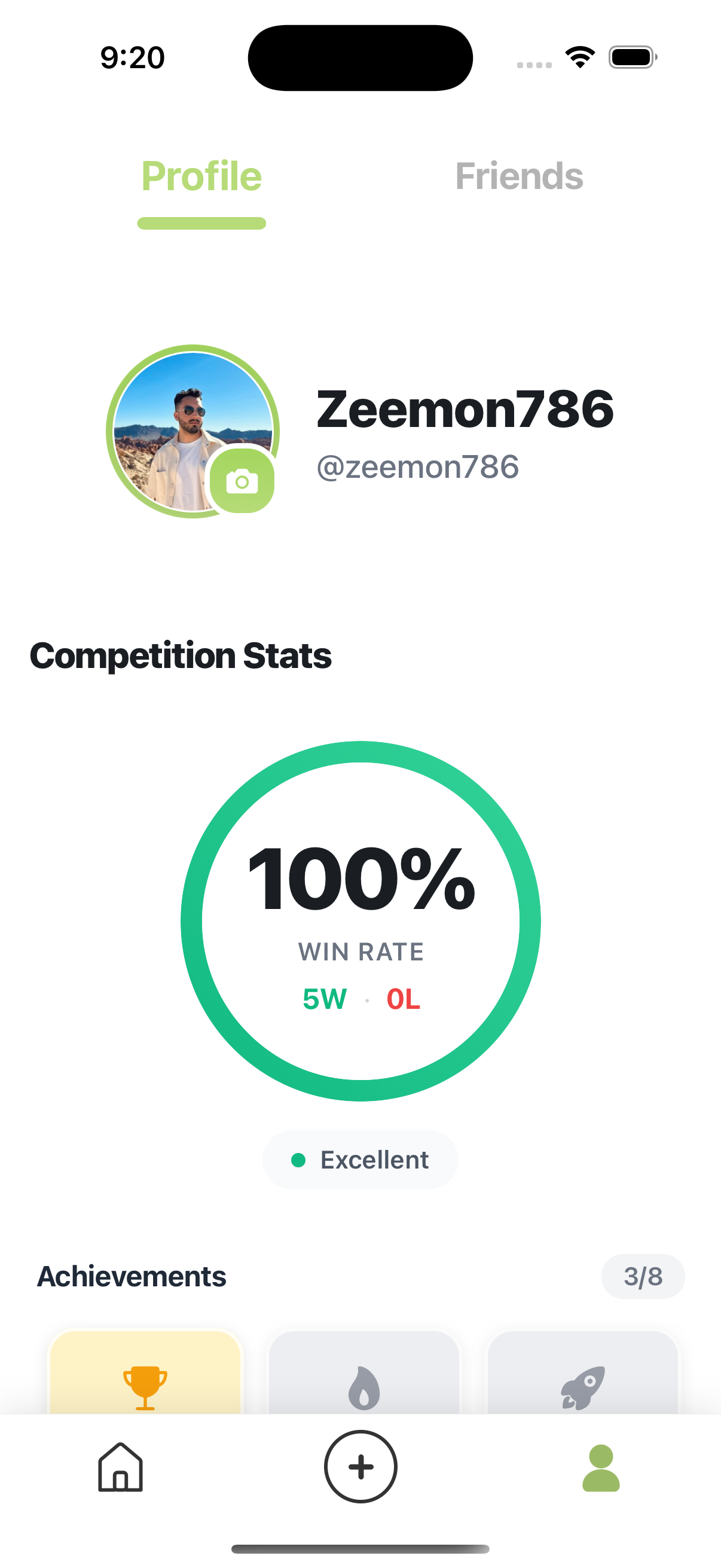Image resolution: width=721 pixels, height=1568 pixels.
Task: Change profile photo via camera icon
Action: click(242, 481)
